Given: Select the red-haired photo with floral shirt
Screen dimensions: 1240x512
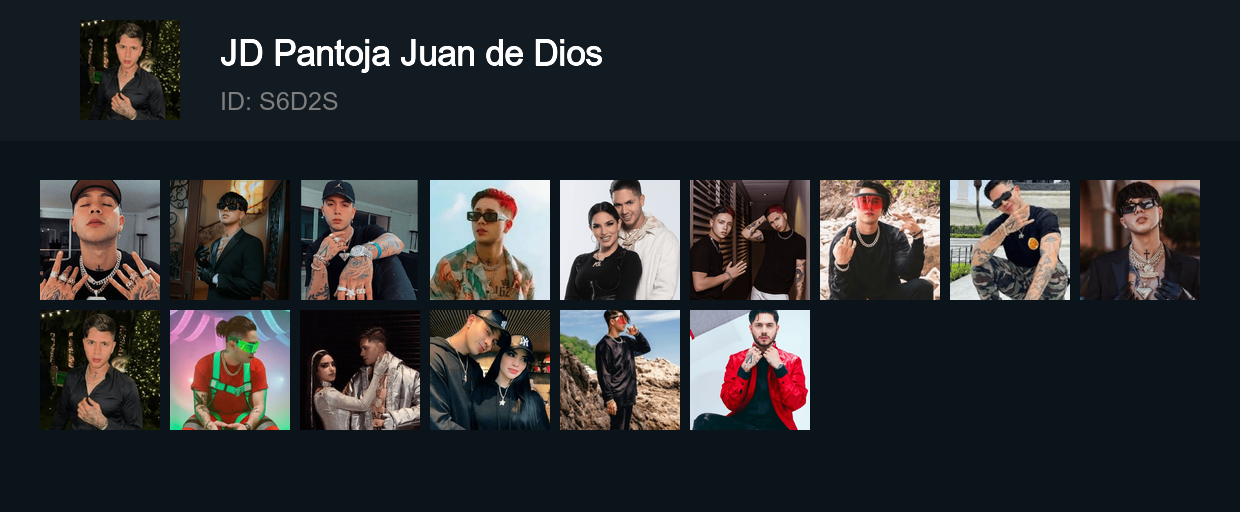Looking at the screenshot, I should pos(490,240).
